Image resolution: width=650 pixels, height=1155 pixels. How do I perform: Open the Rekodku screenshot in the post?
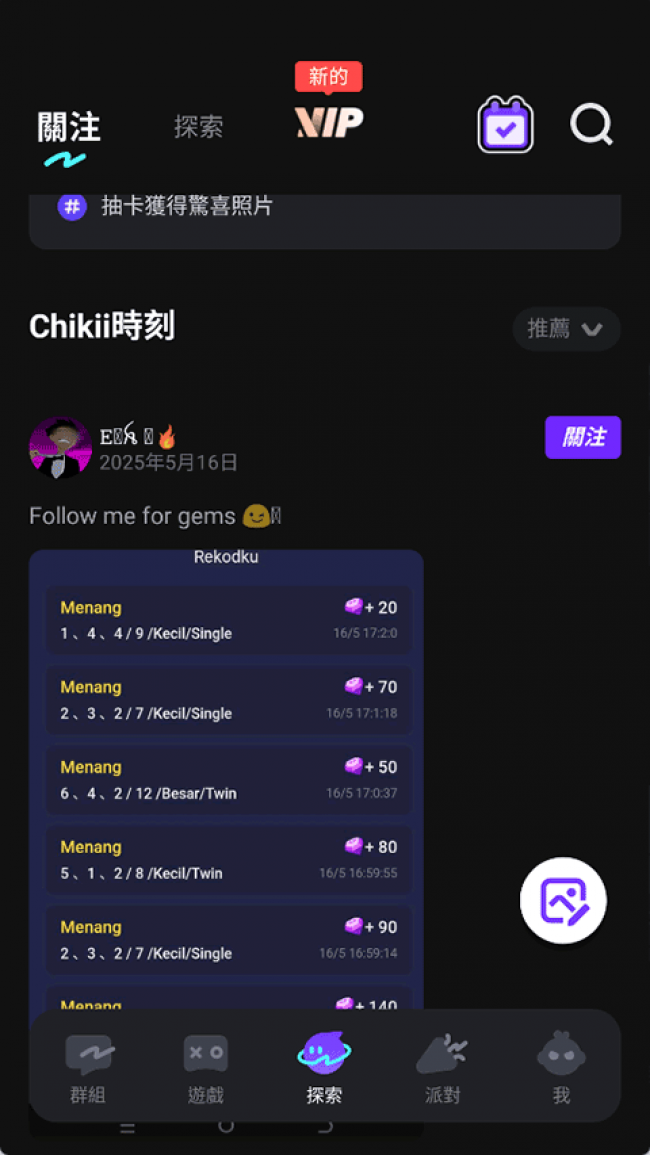point(226,780)
